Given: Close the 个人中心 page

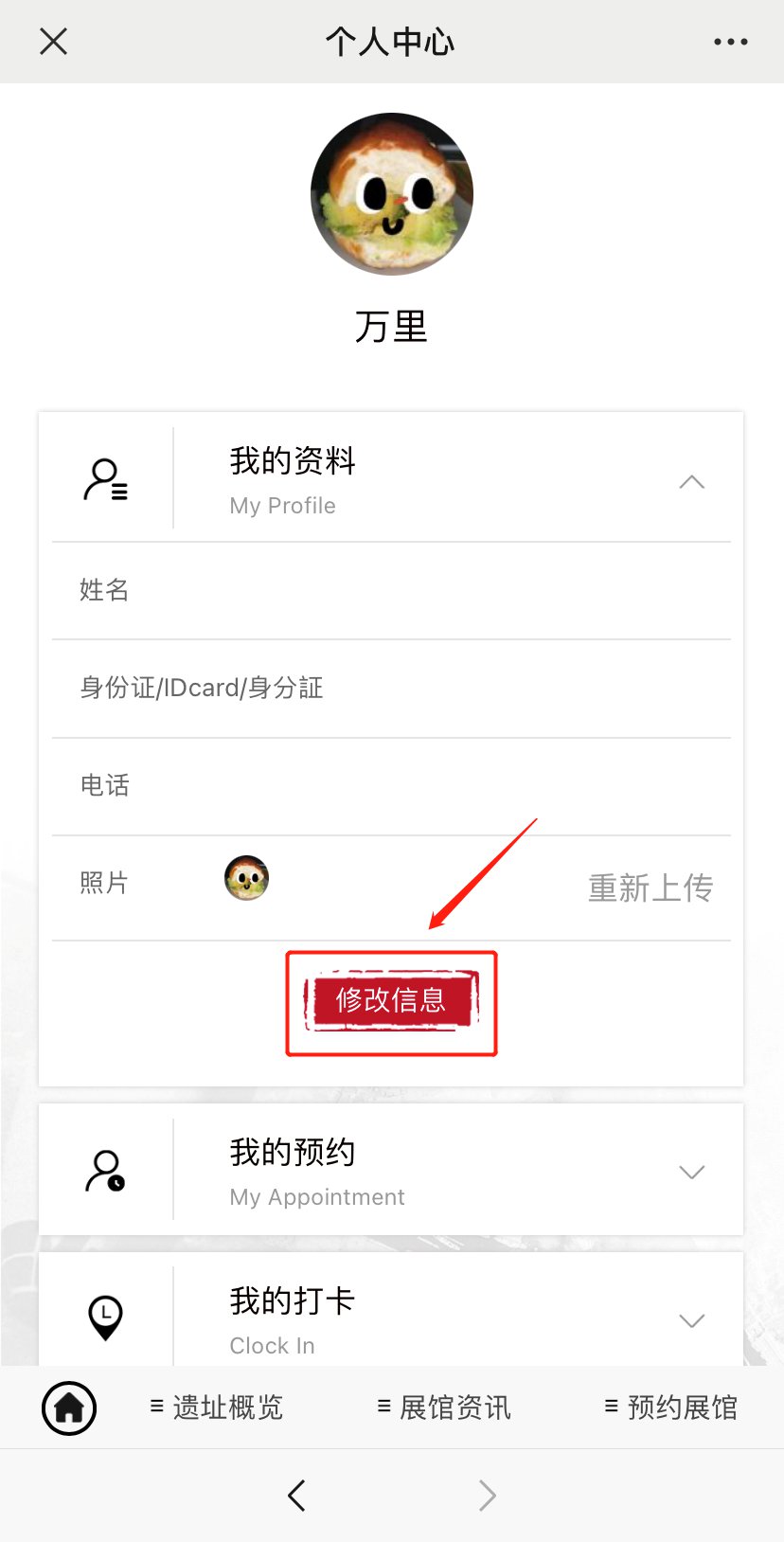Looking at the screenshot, I should (x=54, y=41).
